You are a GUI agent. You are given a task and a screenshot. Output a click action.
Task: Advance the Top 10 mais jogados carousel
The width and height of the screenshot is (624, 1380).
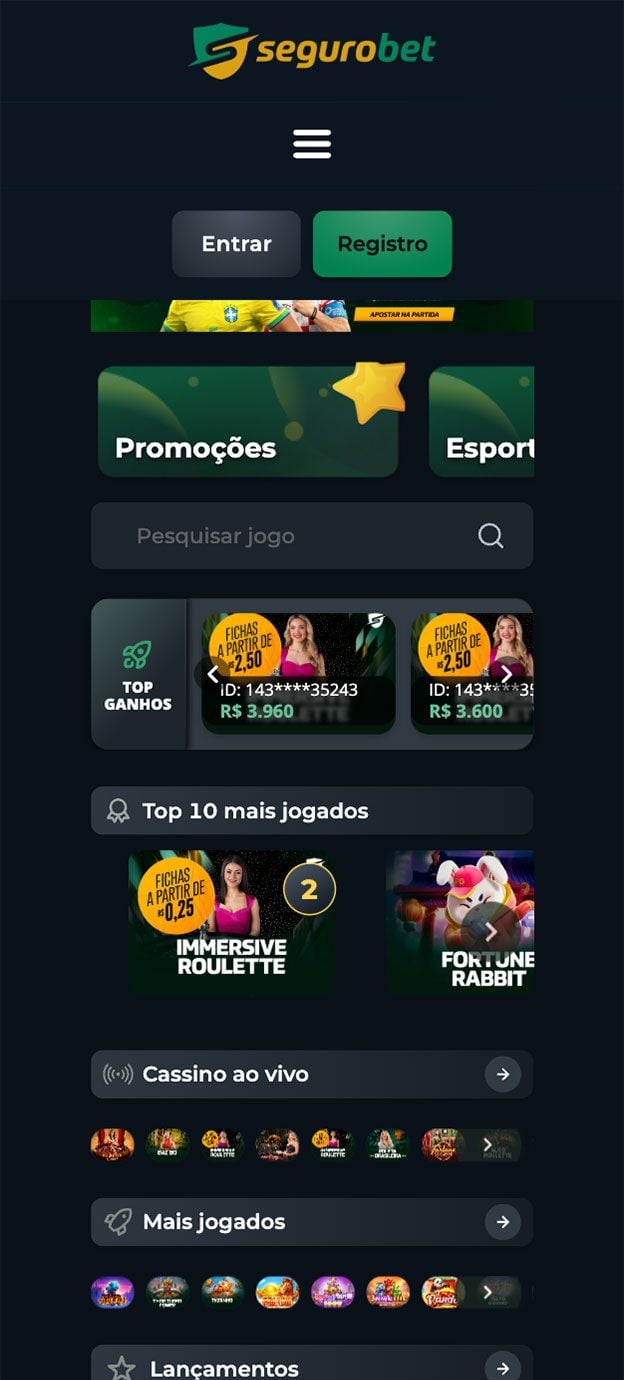491,932
